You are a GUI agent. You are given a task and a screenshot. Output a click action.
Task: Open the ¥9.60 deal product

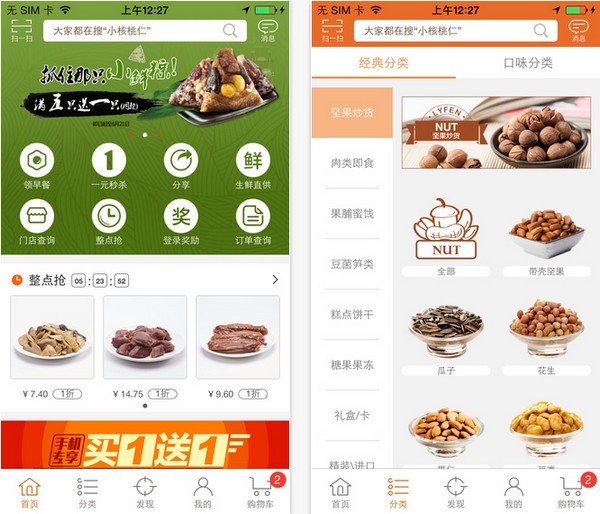[x=237, y=340]
